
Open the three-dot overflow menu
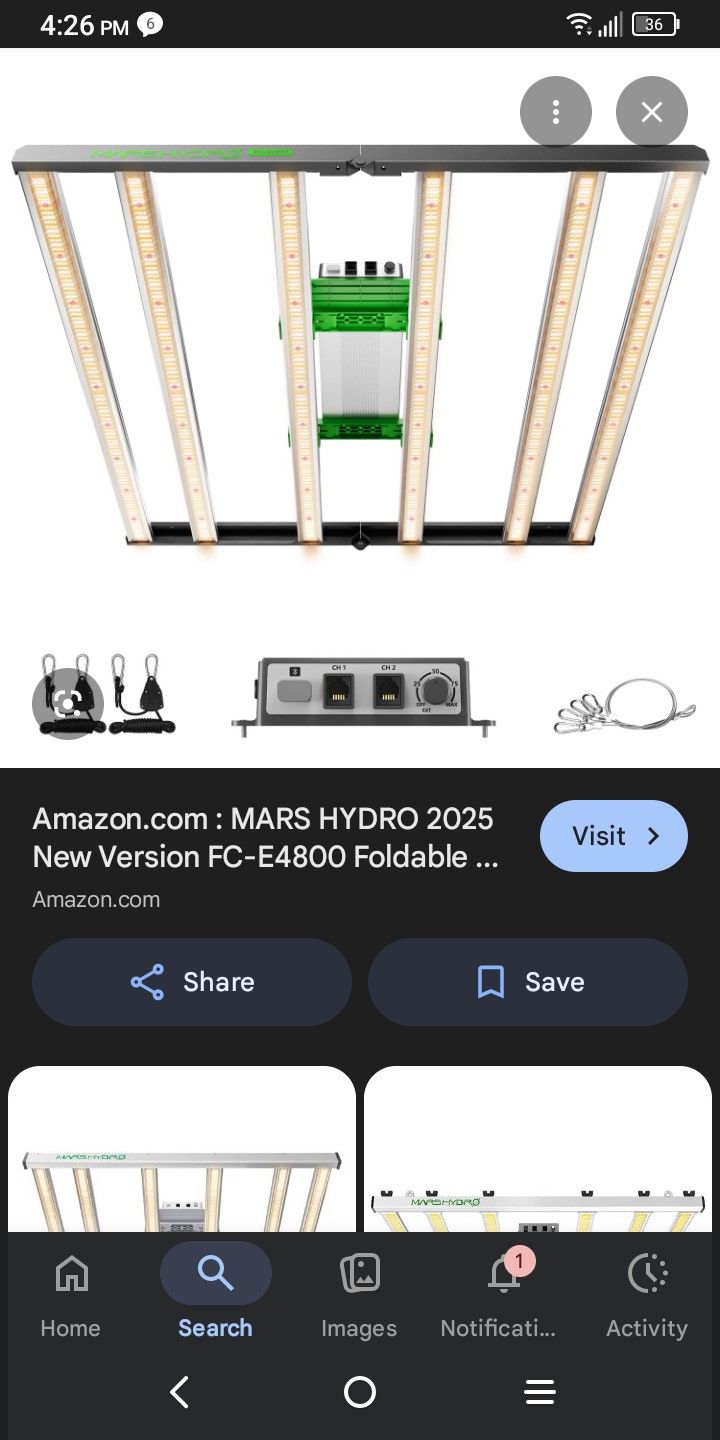point(555,112)
